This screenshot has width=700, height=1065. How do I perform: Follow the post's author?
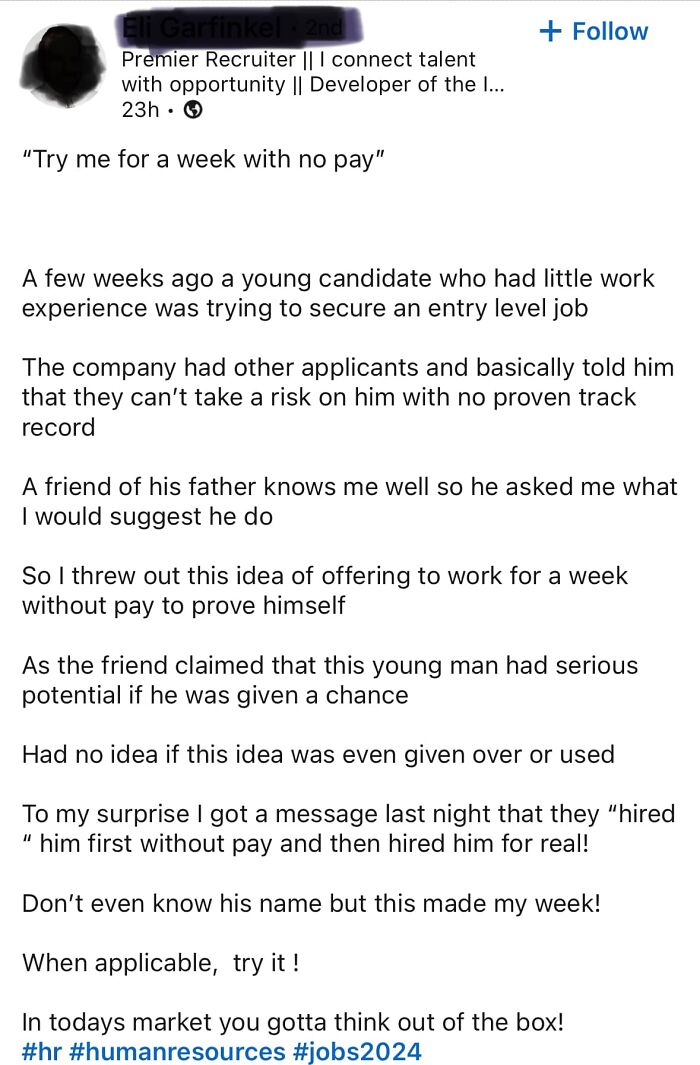(593, 31)
